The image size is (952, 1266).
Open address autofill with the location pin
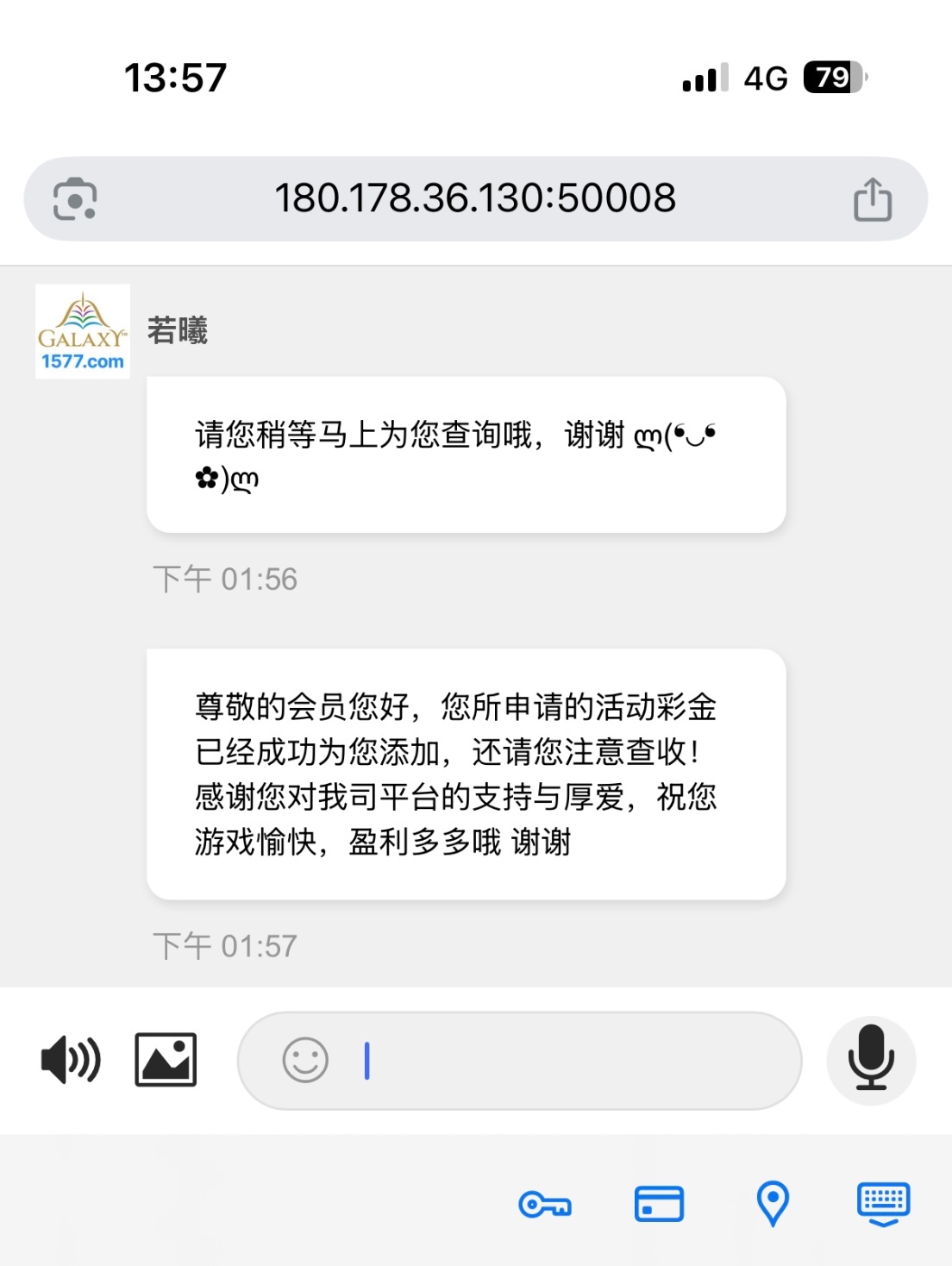[x=773, y=1203]
